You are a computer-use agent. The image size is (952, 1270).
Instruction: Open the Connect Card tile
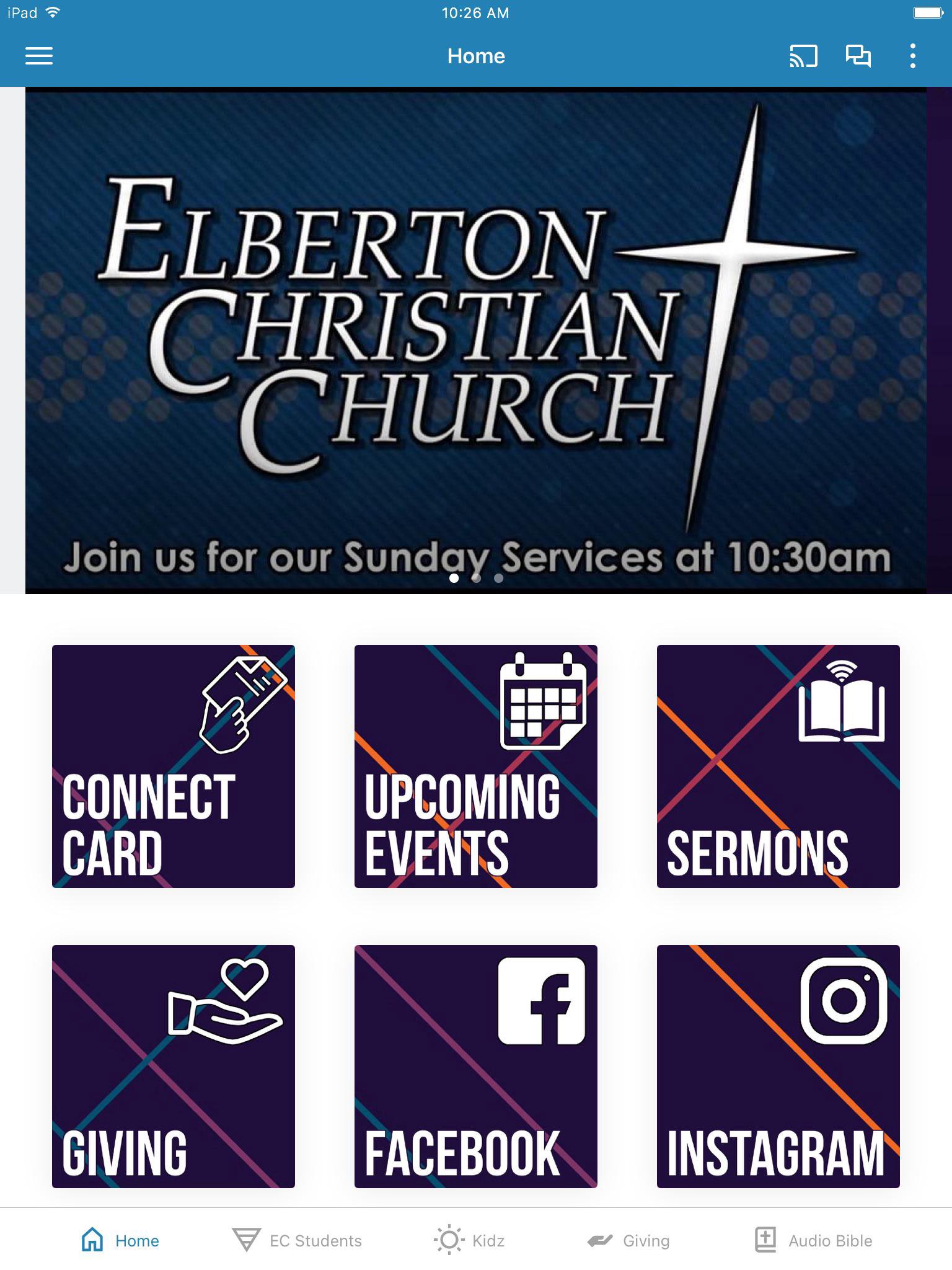pyautogui.click(x=174, y=766)
